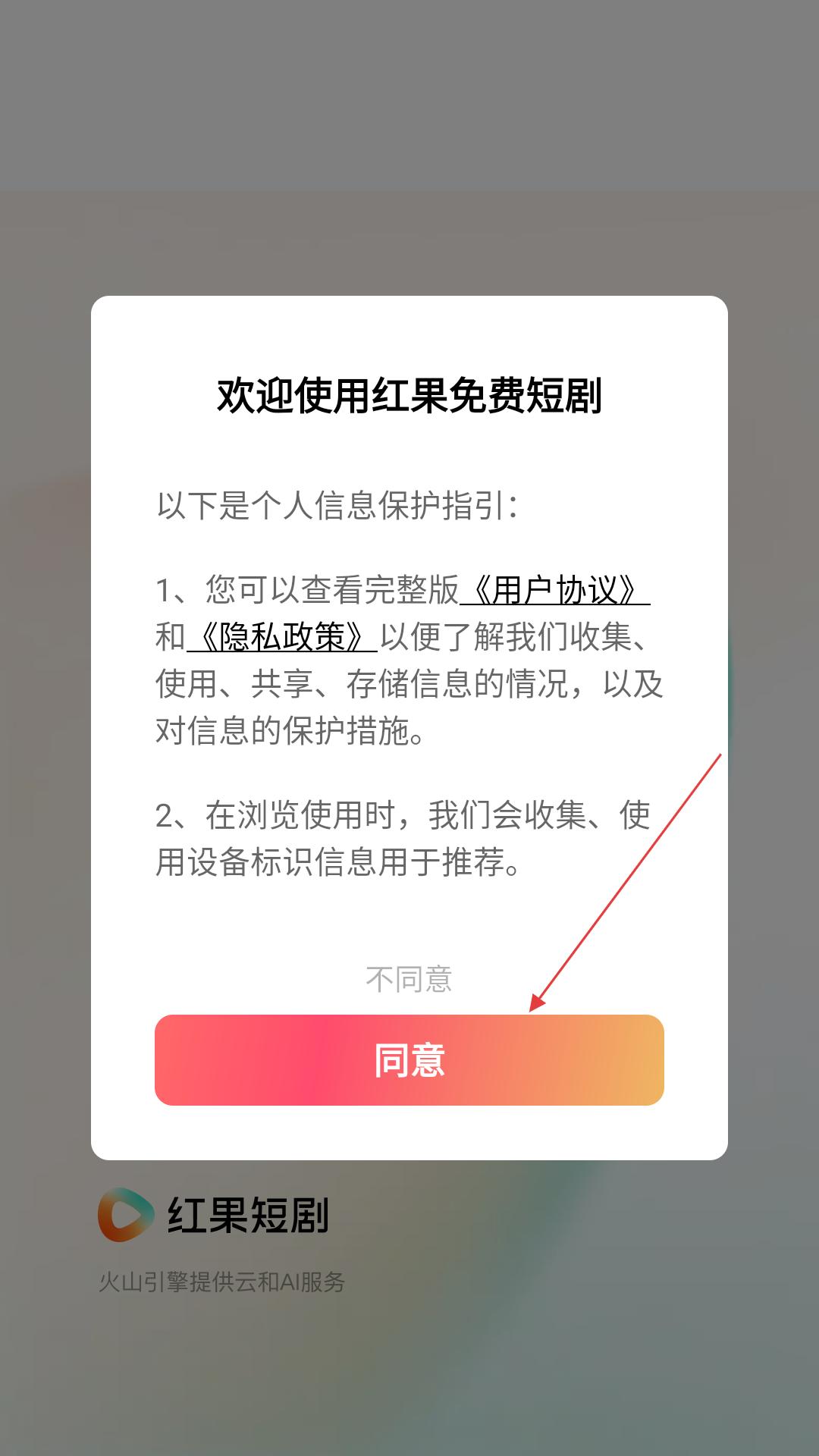Decline with the 不同意 option
This screenshot has width=819, height=1456.
(x=409, y=979)
